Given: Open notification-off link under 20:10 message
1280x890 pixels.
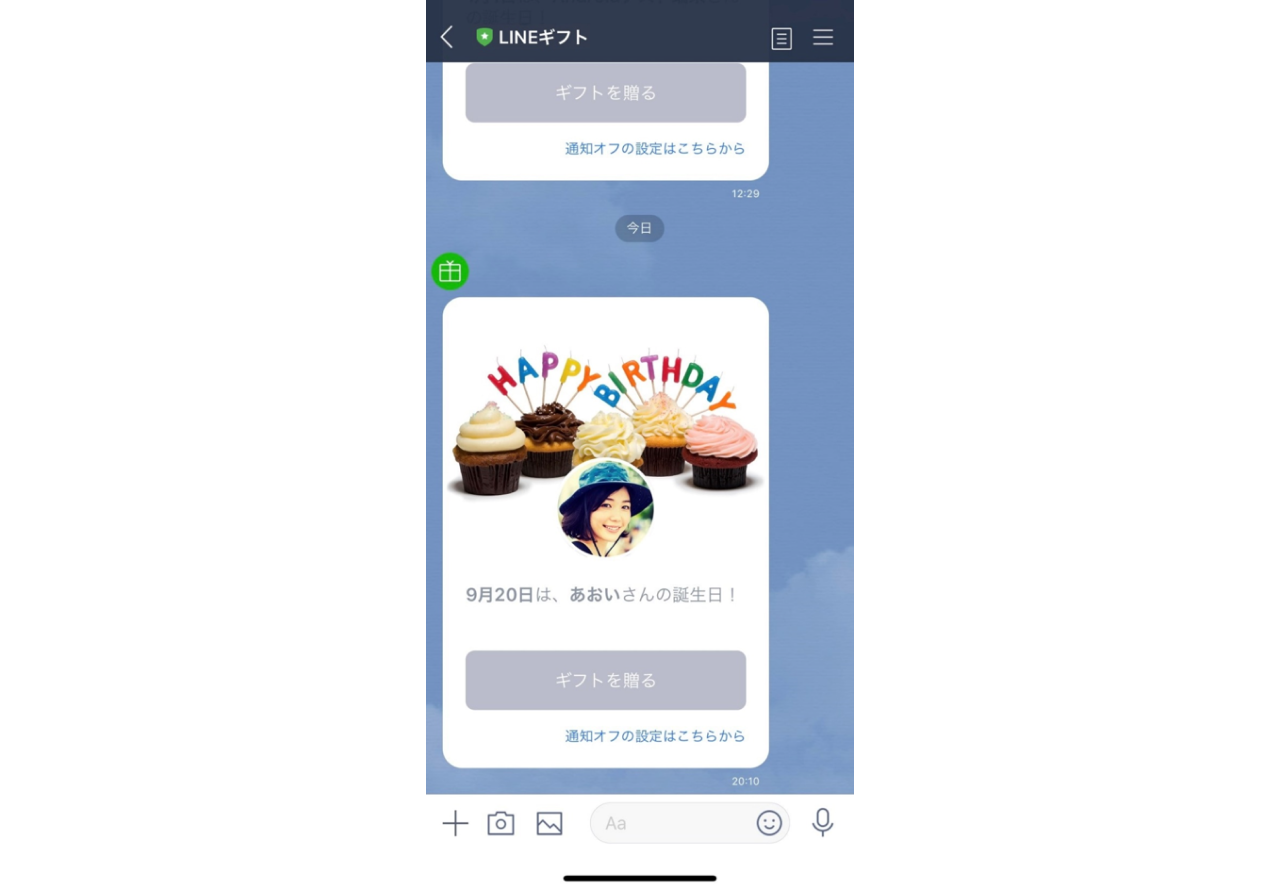Looking at the screenshot, I should 655,736.
